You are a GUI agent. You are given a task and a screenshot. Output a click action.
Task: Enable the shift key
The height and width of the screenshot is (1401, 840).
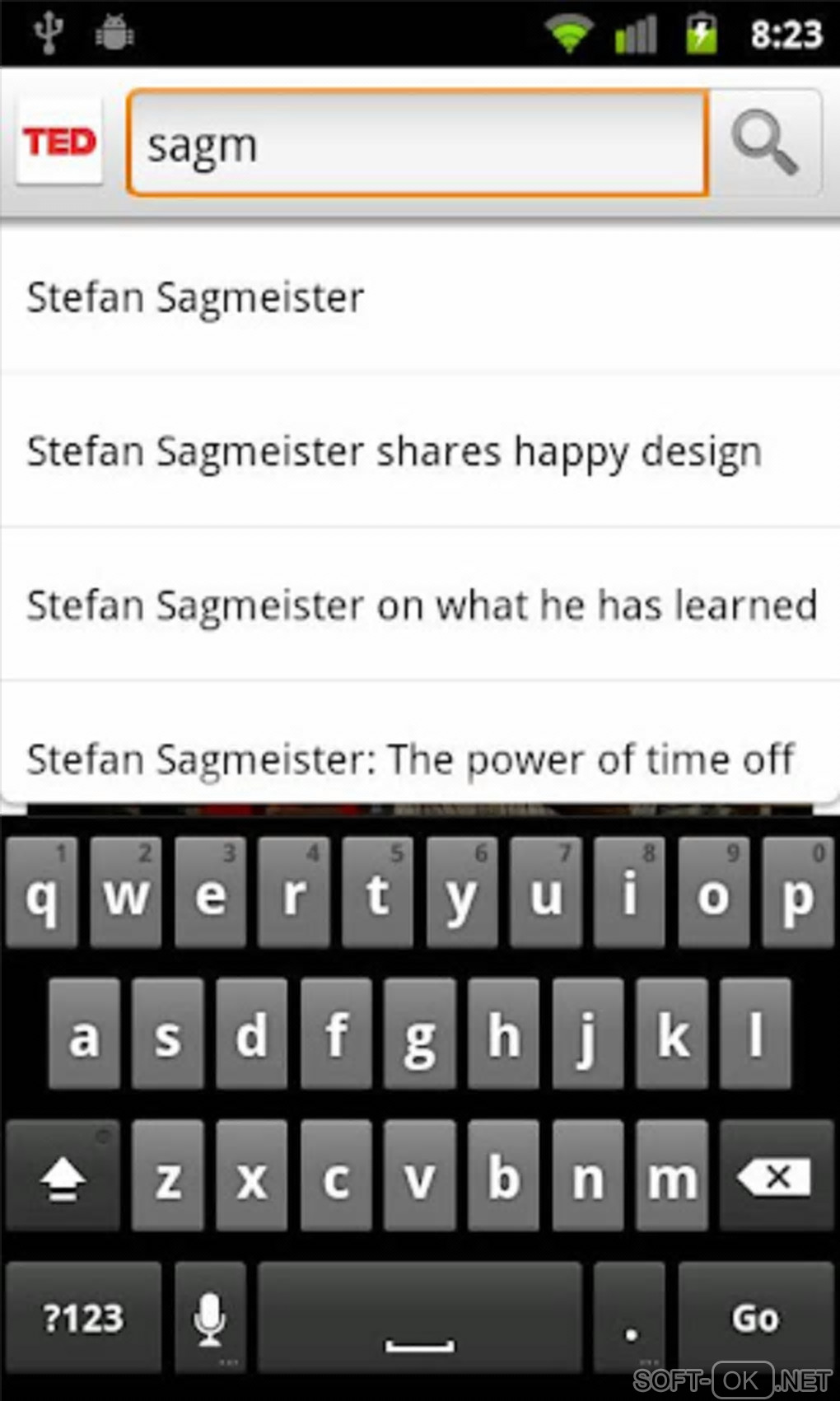pos(63,1176)
